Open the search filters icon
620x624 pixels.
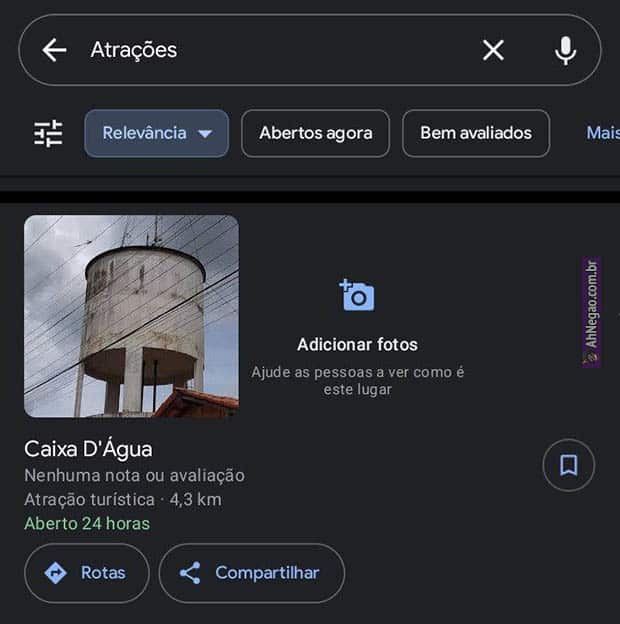(x=48, y=133)
